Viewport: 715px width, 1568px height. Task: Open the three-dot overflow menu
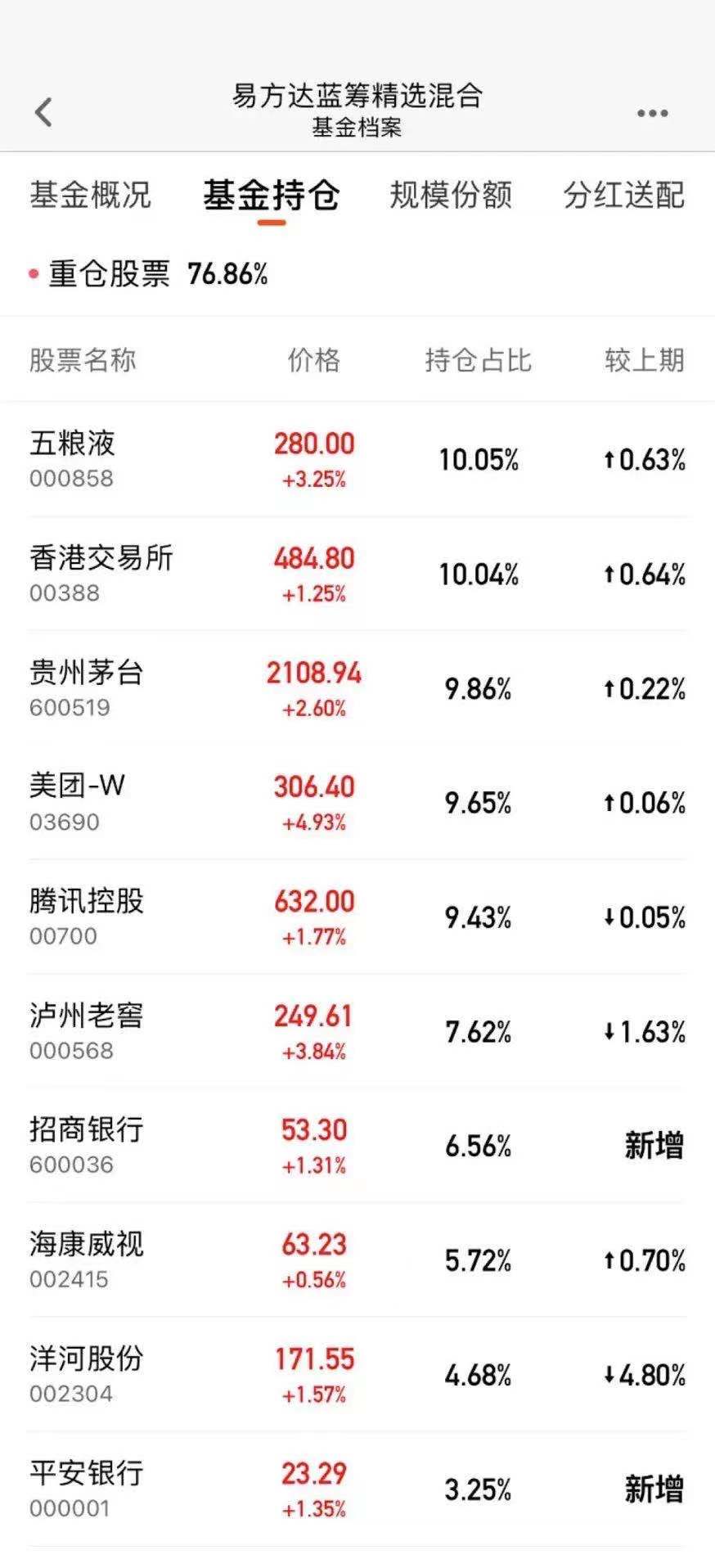pyautogui.click(x=652, y=113)
